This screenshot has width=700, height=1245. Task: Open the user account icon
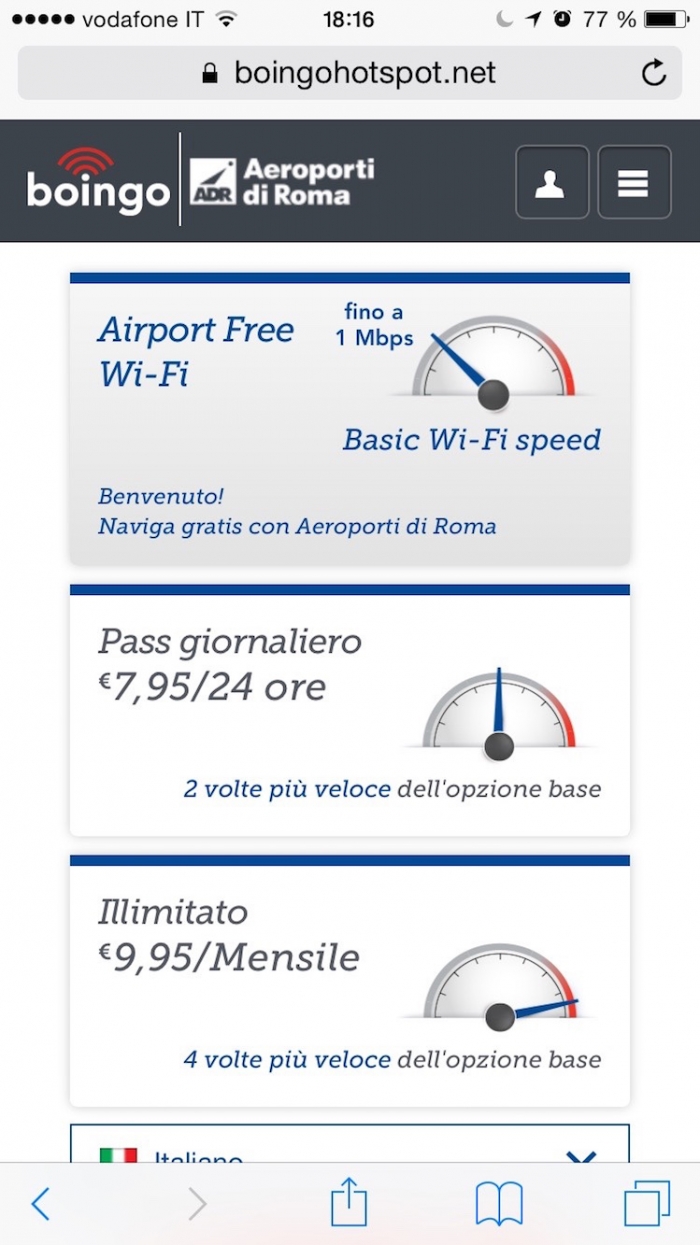(x=552, y=182)
